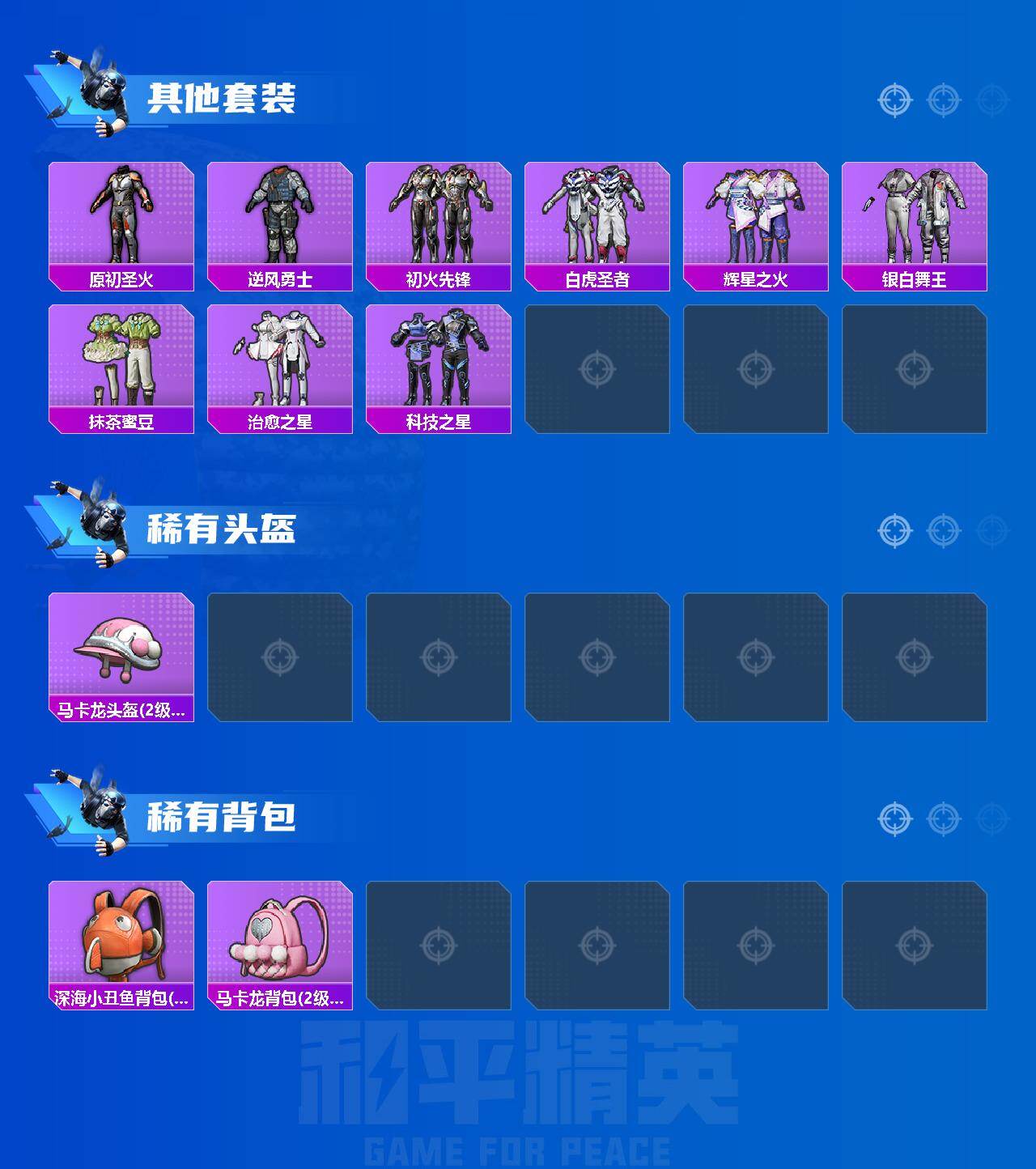Select the 科技之星 outfit

[439, 364]
